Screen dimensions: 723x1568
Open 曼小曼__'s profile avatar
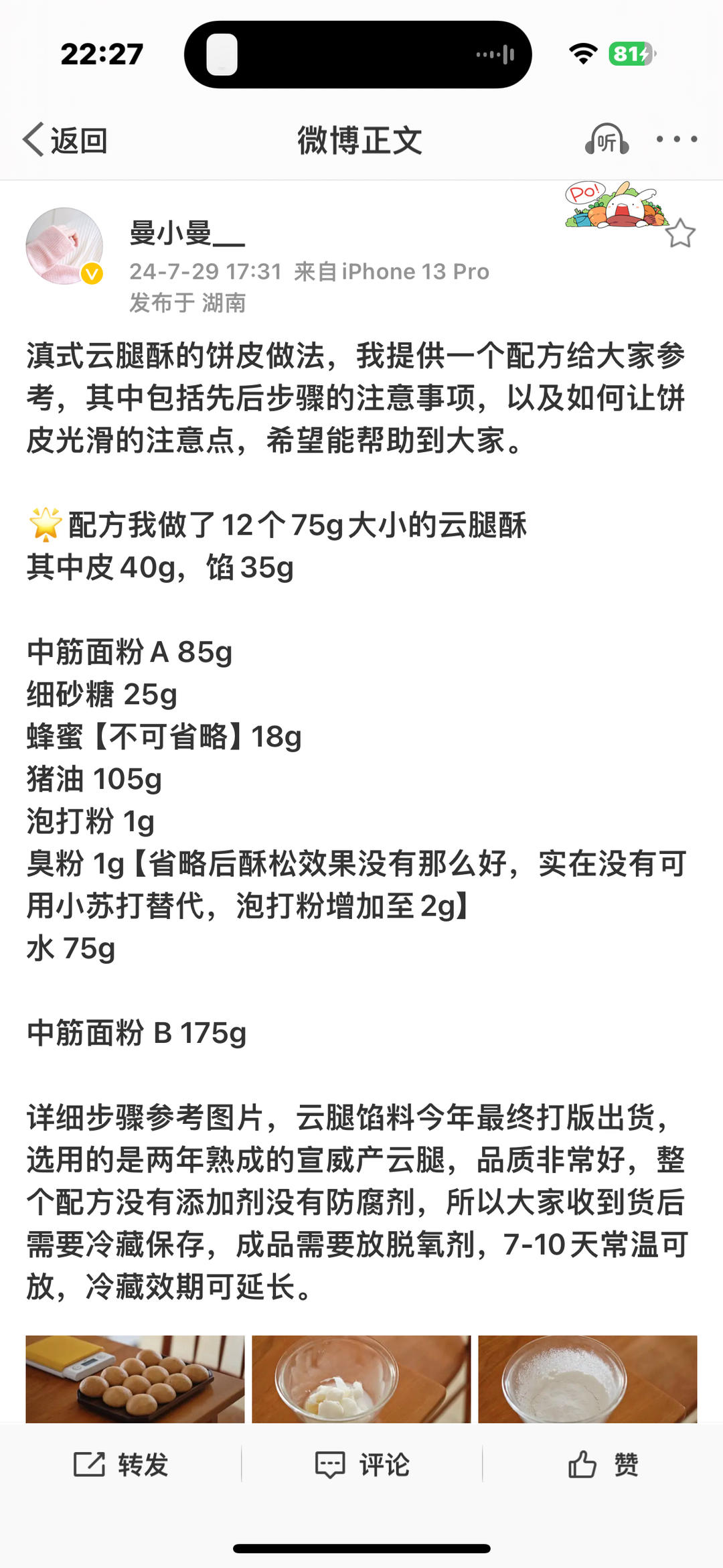[x=64, y=246]
